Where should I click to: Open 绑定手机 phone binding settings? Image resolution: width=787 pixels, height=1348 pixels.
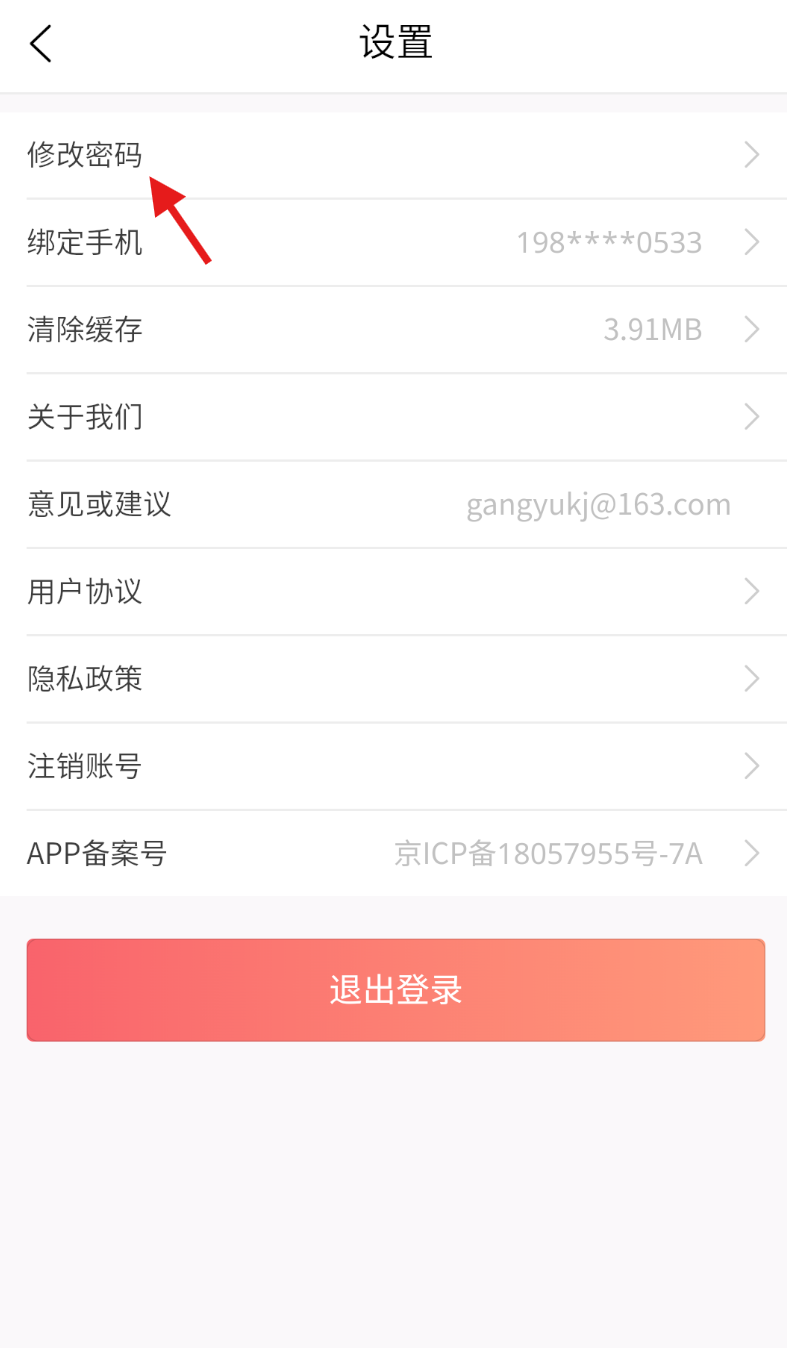(393, 242)
